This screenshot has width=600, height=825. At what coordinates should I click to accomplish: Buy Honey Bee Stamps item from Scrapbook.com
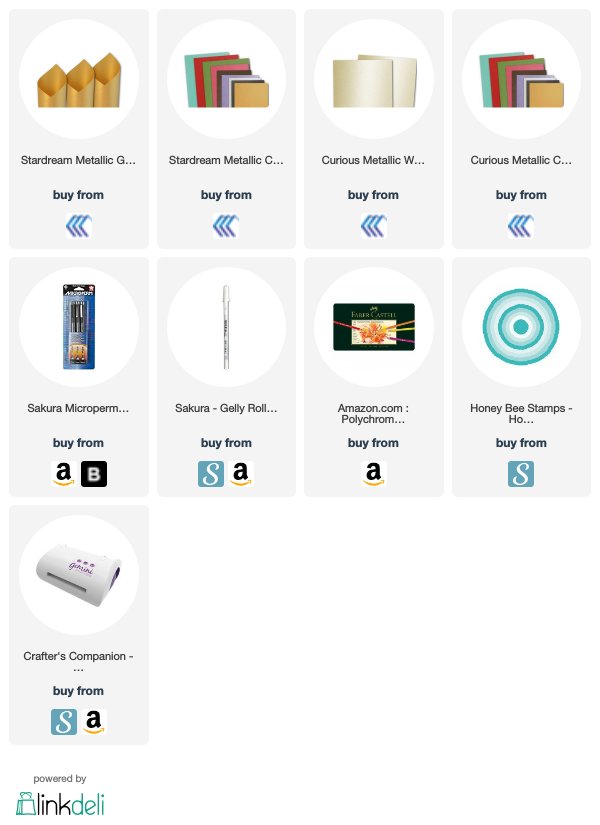pyautogui.click(x=520, y=474)
